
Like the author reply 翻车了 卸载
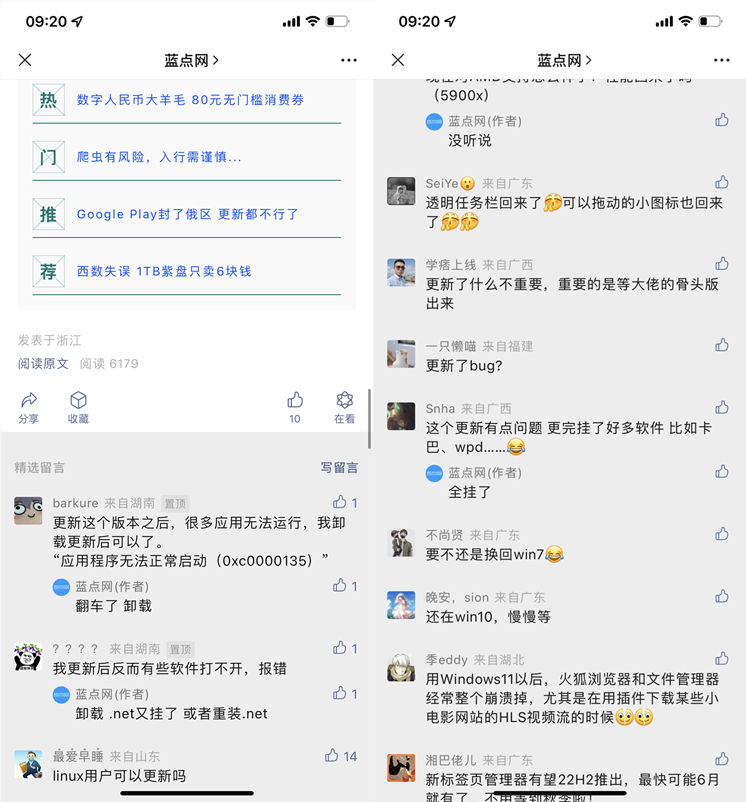pyautogui.click(x=340, y=586)
